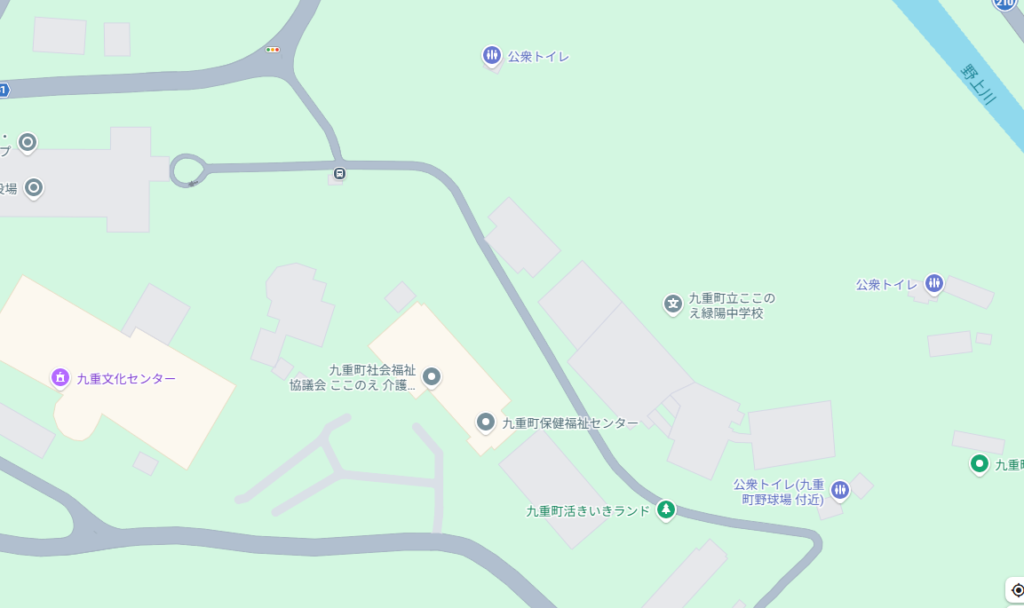Open the 公衆トイレ(九重町野球場 付近) marker

pyautogui.click(x=840, y=489)
